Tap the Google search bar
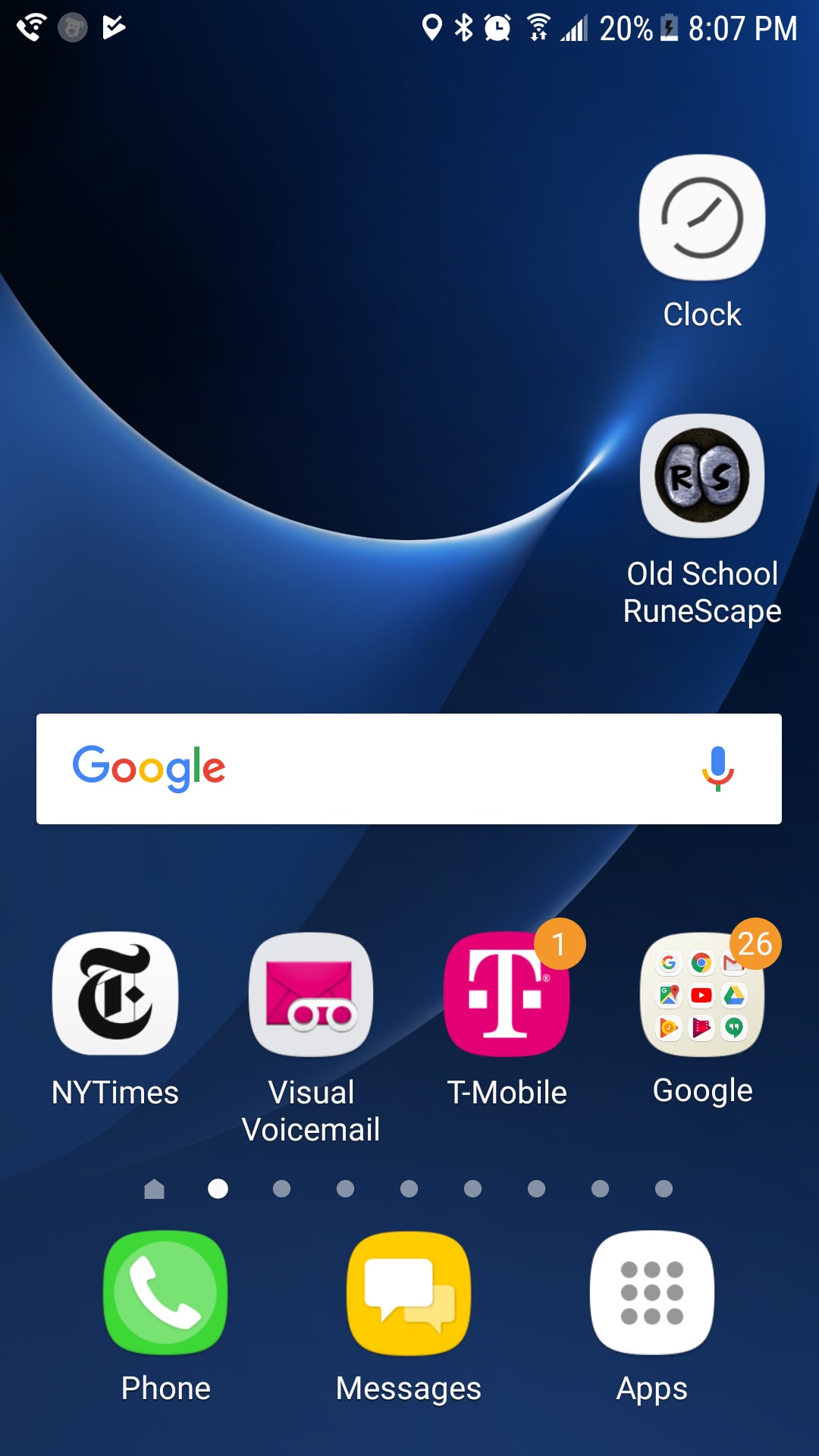The width and height of the screenshot is (819, 1456). pyautogui.click(x=409, y=768)
